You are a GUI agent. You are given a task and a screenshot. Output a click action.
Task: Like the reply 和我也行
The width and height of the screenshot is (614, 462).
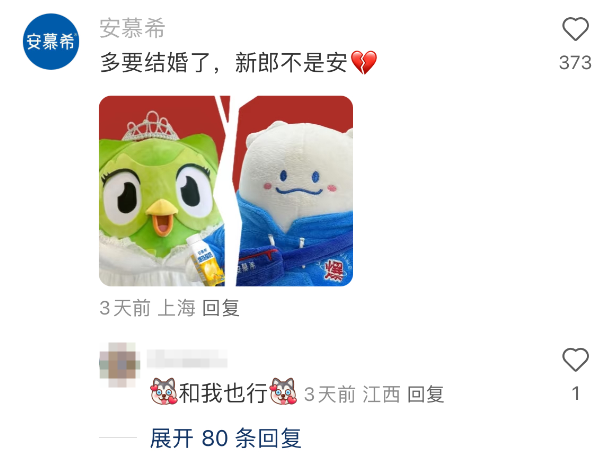click(x=575, y=360)
